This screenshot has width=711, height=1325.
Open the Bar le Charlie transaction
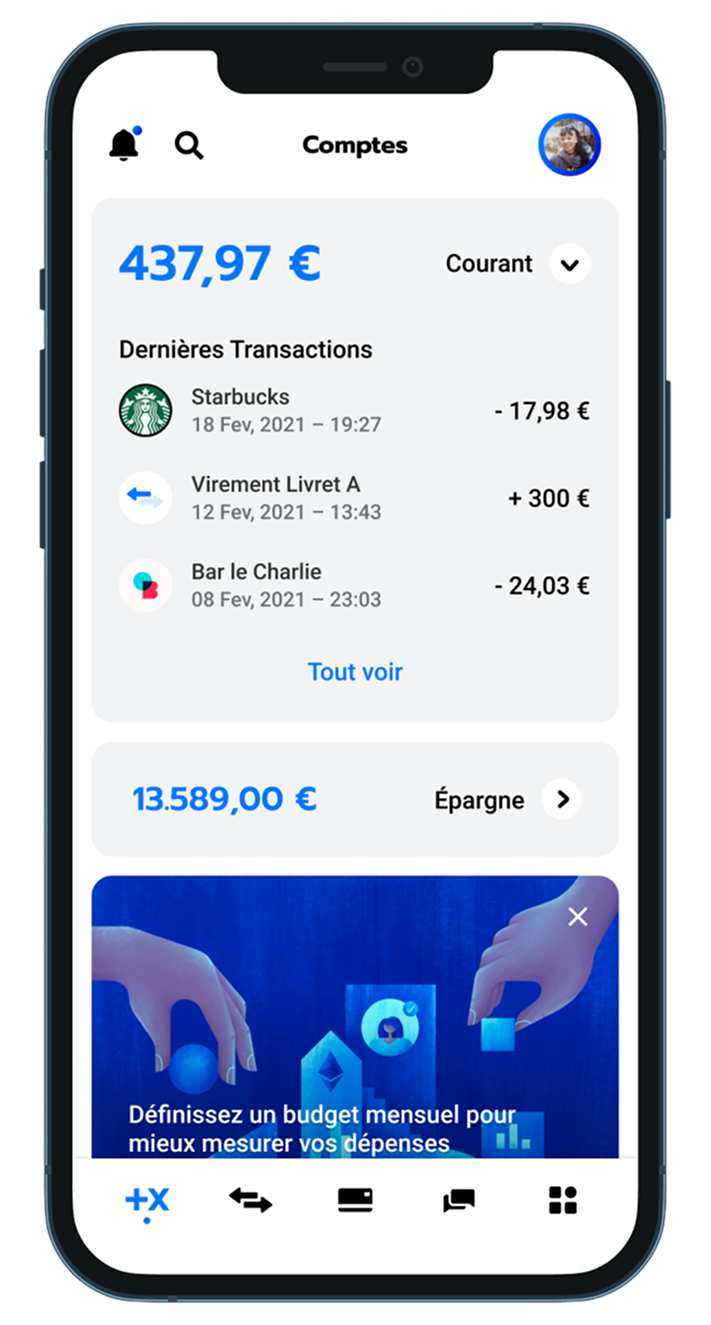(354, 585)
